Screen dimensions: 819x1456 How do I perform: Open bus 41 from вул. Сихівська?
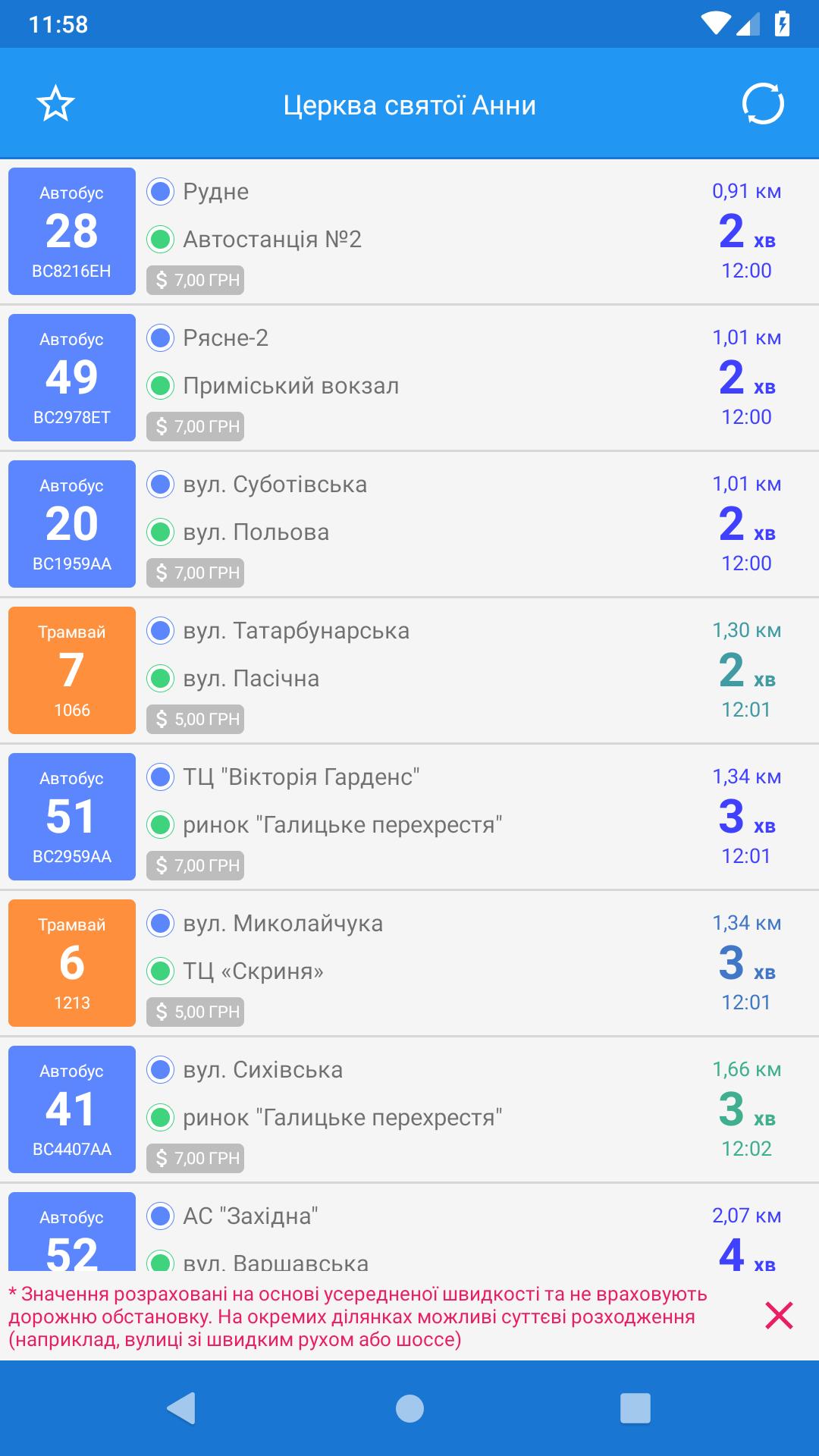point(409,1109)
